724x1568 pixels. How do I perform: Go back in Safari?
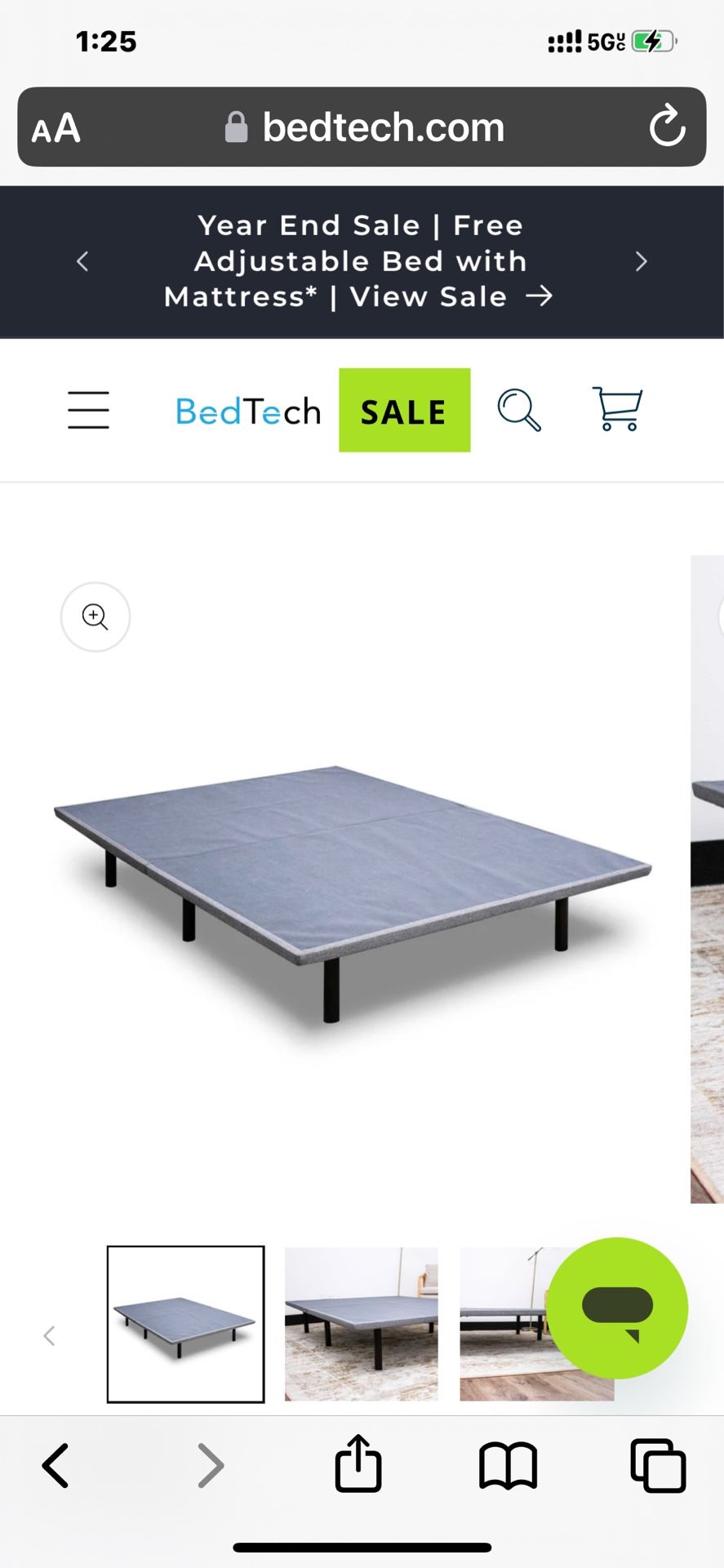pos(56,1466)
